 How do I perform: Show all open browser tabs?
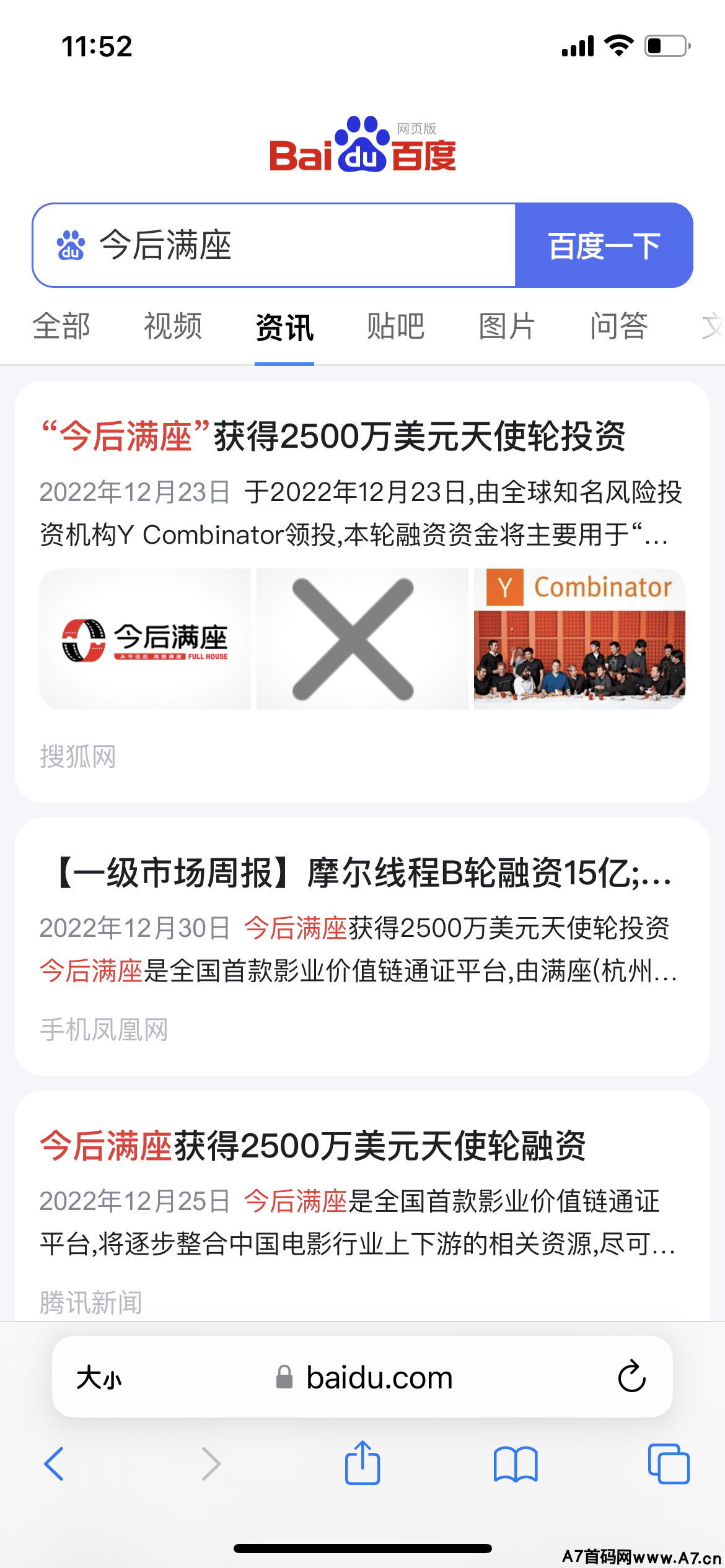click(669, 1464)
